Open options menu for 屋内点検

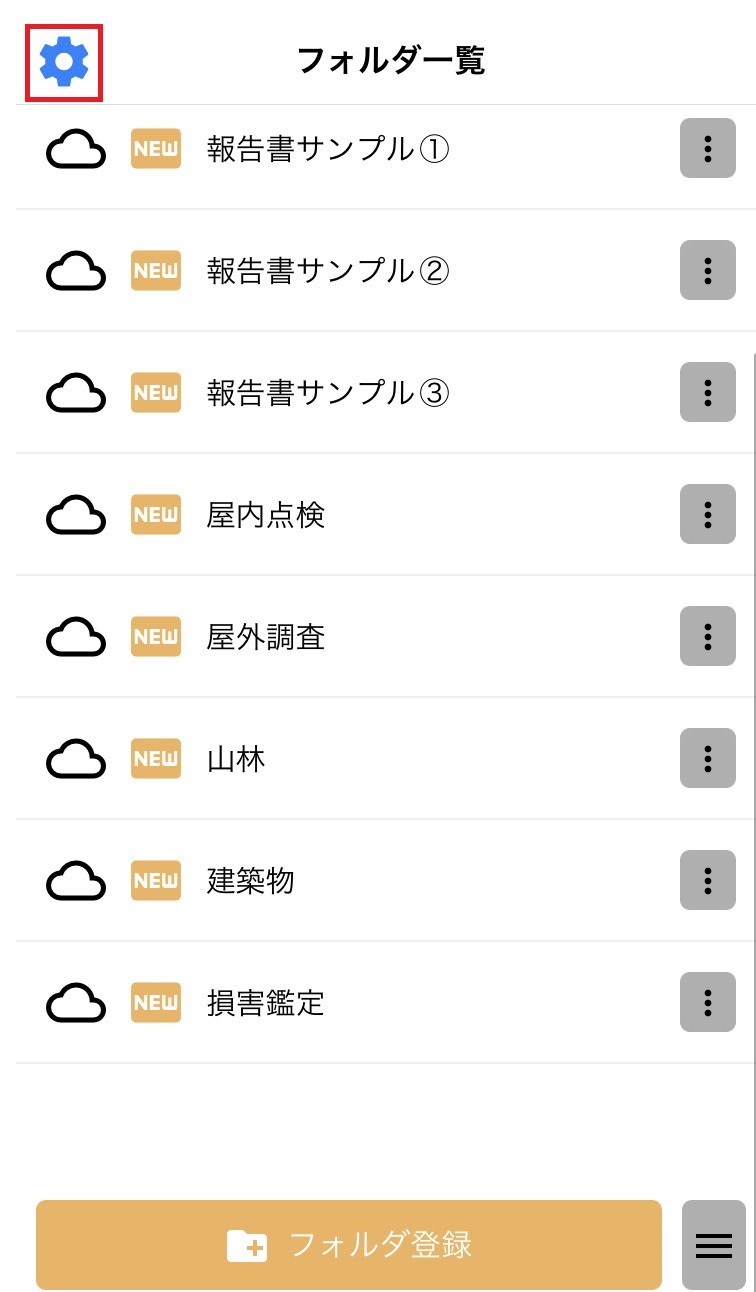pos(708,514)
